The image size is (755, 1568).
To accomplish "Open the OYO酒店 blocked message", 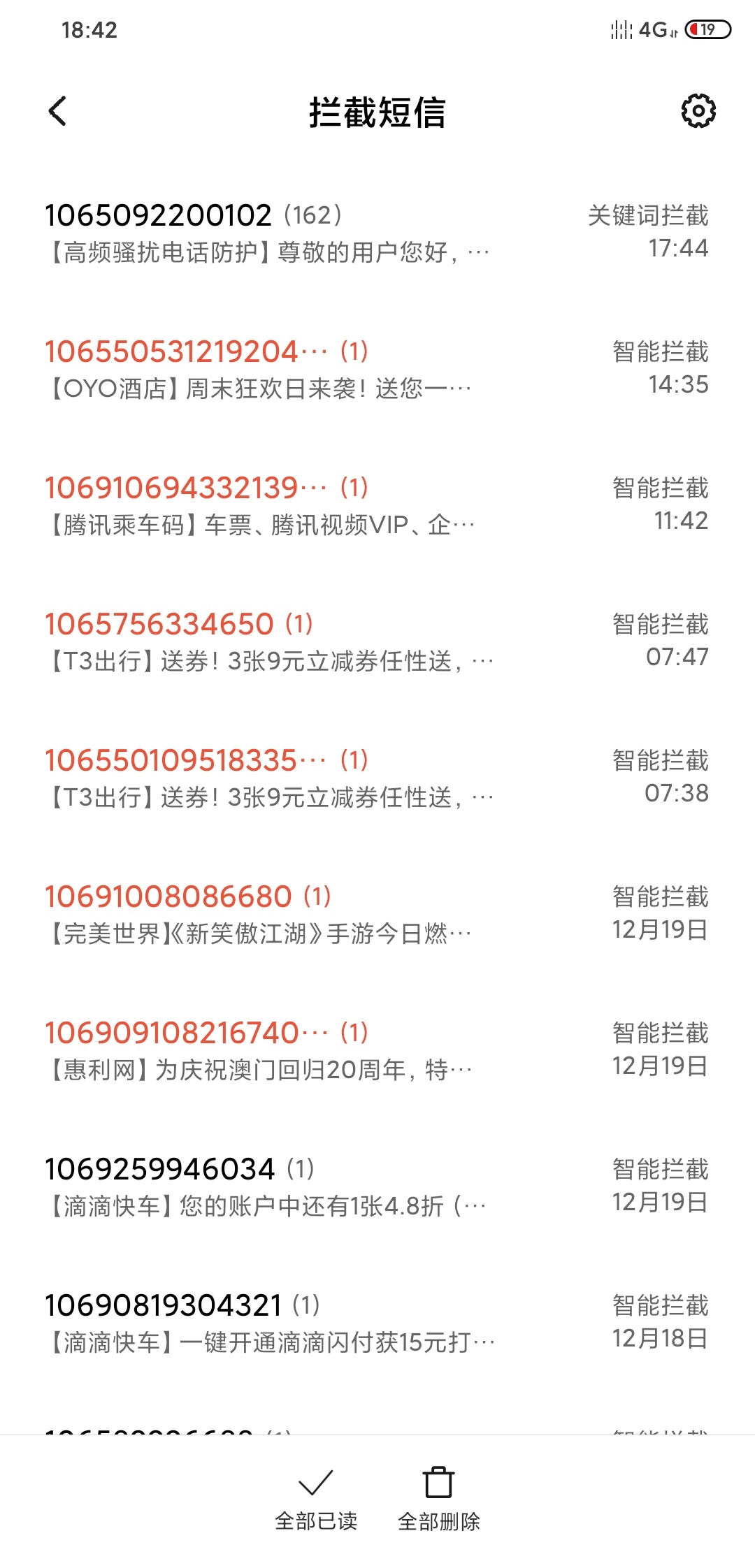I will [377, 369].
